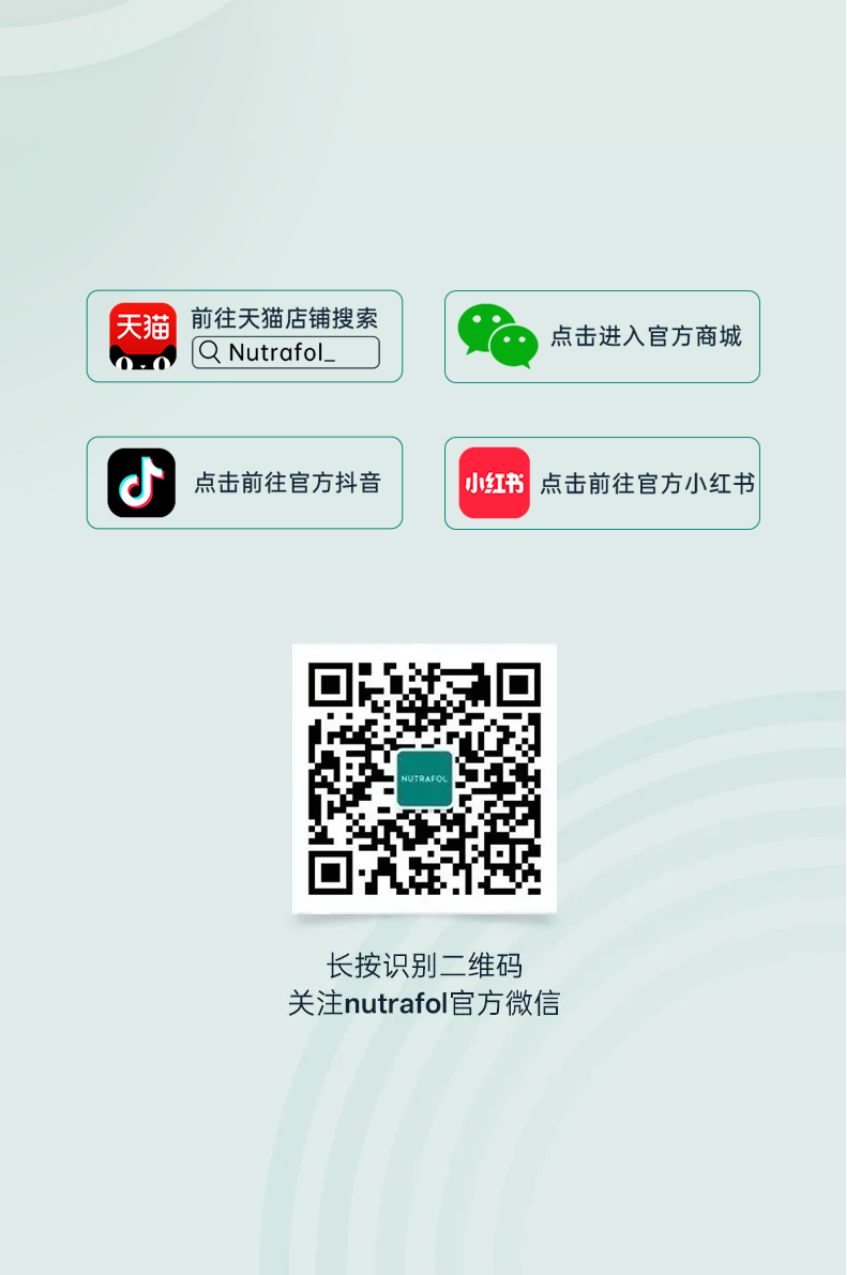Enter the official WeChat store (官方商城)

pyautogui.click(x=602, y=337)
